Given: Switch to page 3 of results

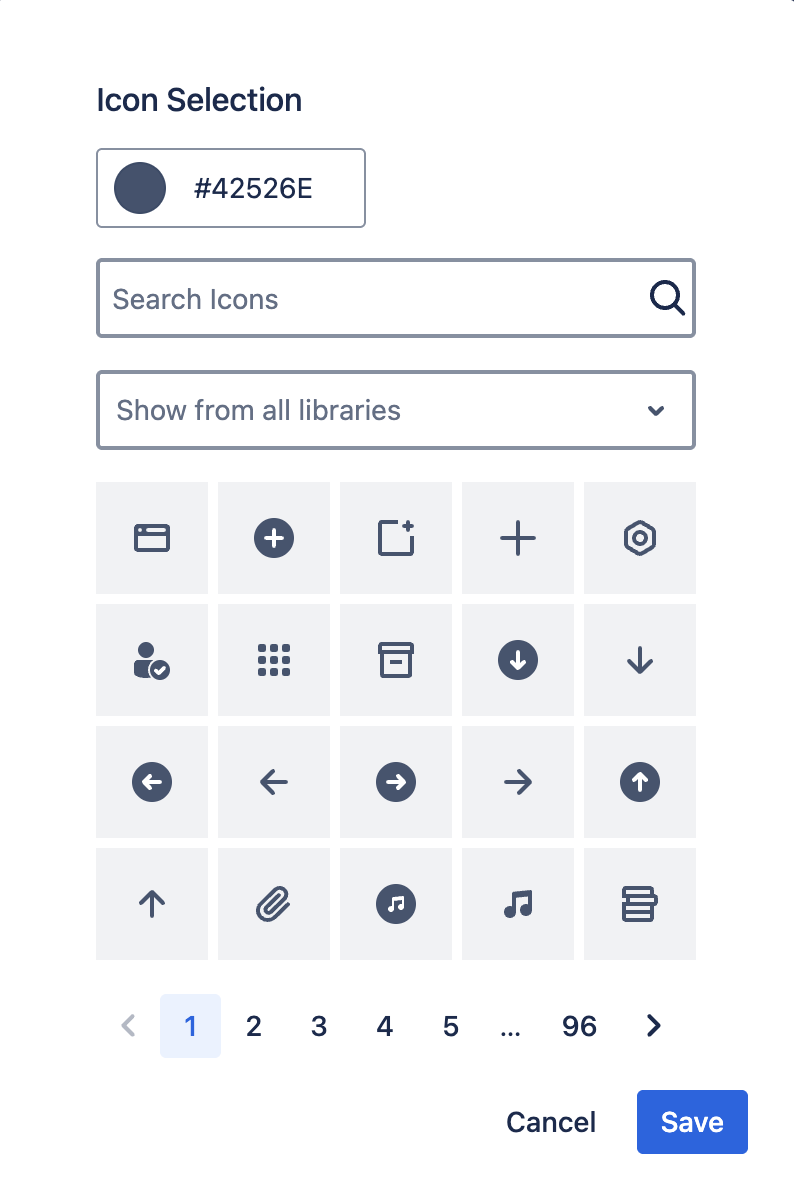Looking at the screenshot, I should (319, 1026).
